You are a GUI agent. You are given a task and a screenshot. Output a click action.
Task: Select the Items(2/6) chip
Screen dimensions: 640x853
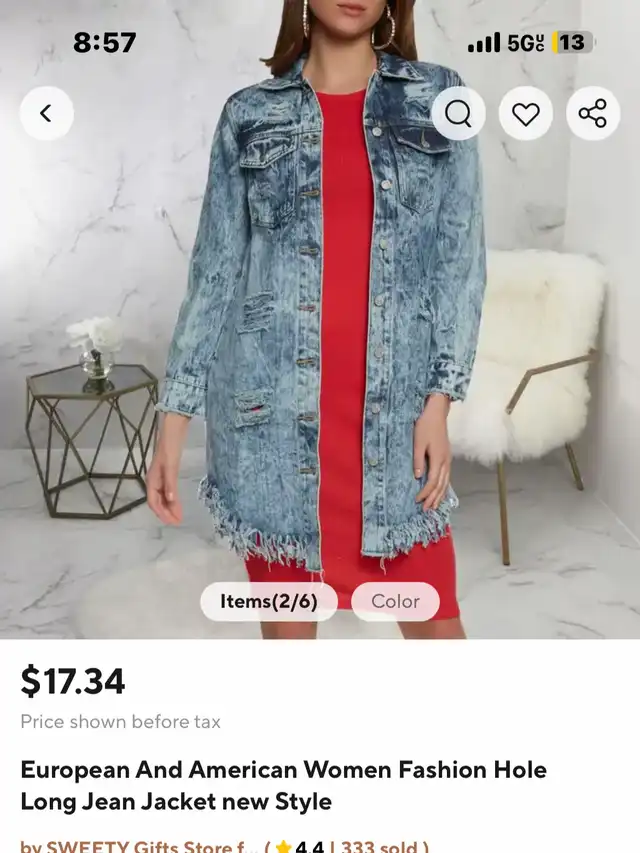point(268,601)
